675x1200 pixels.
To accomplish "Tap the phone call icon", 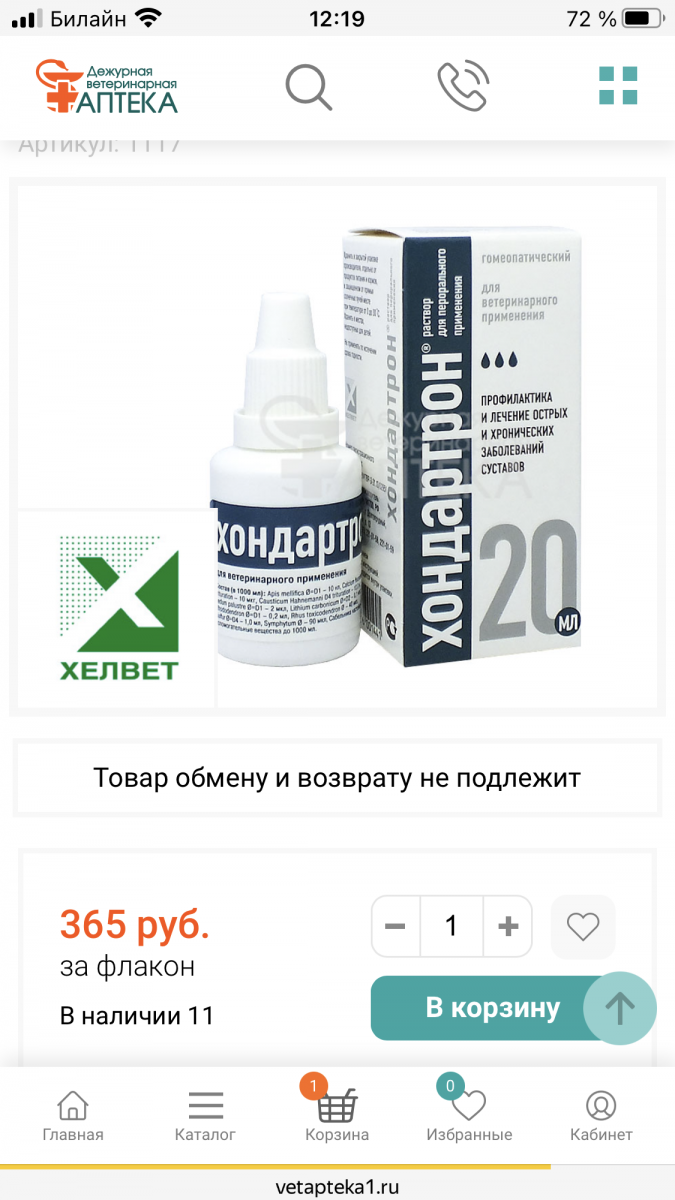I will coord(463,86).
